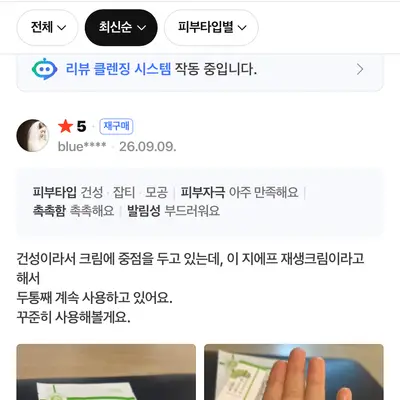
Task: Open the review photo showing a hand
Action: 294,372
